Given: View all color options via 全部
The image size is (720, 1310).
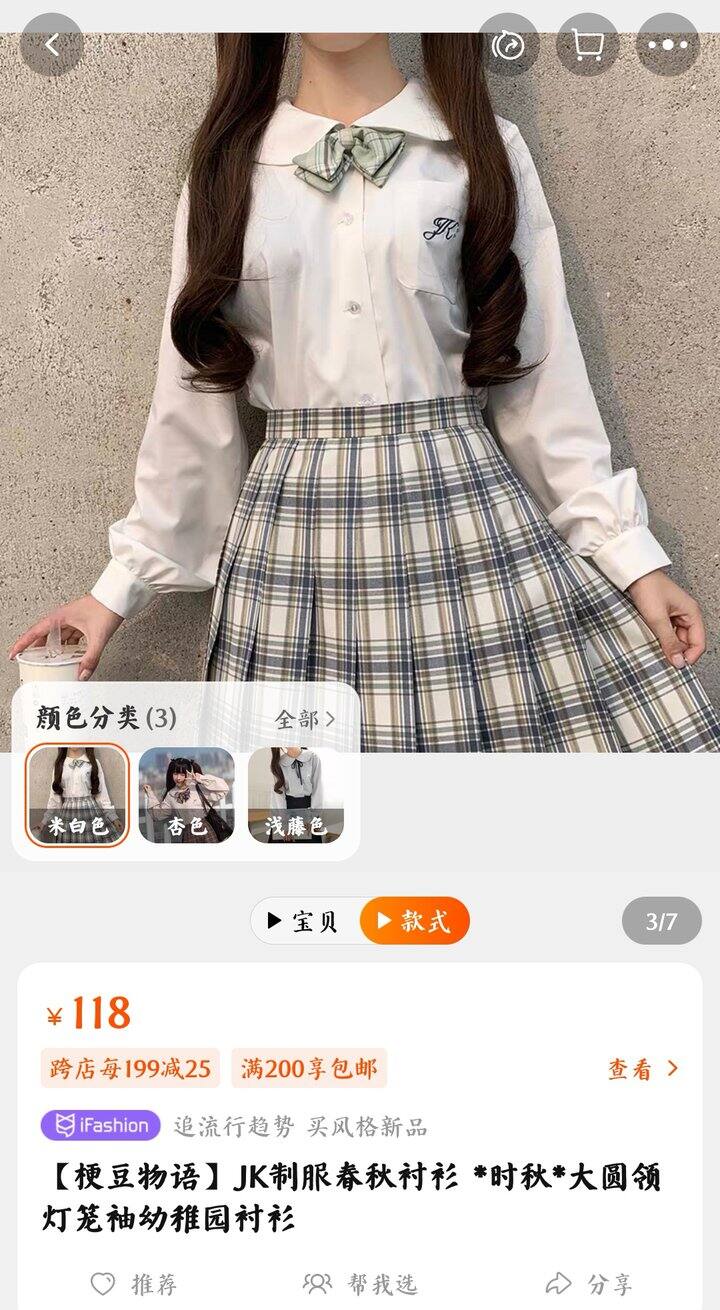Looking at the screenshot, I should point(305,719).
